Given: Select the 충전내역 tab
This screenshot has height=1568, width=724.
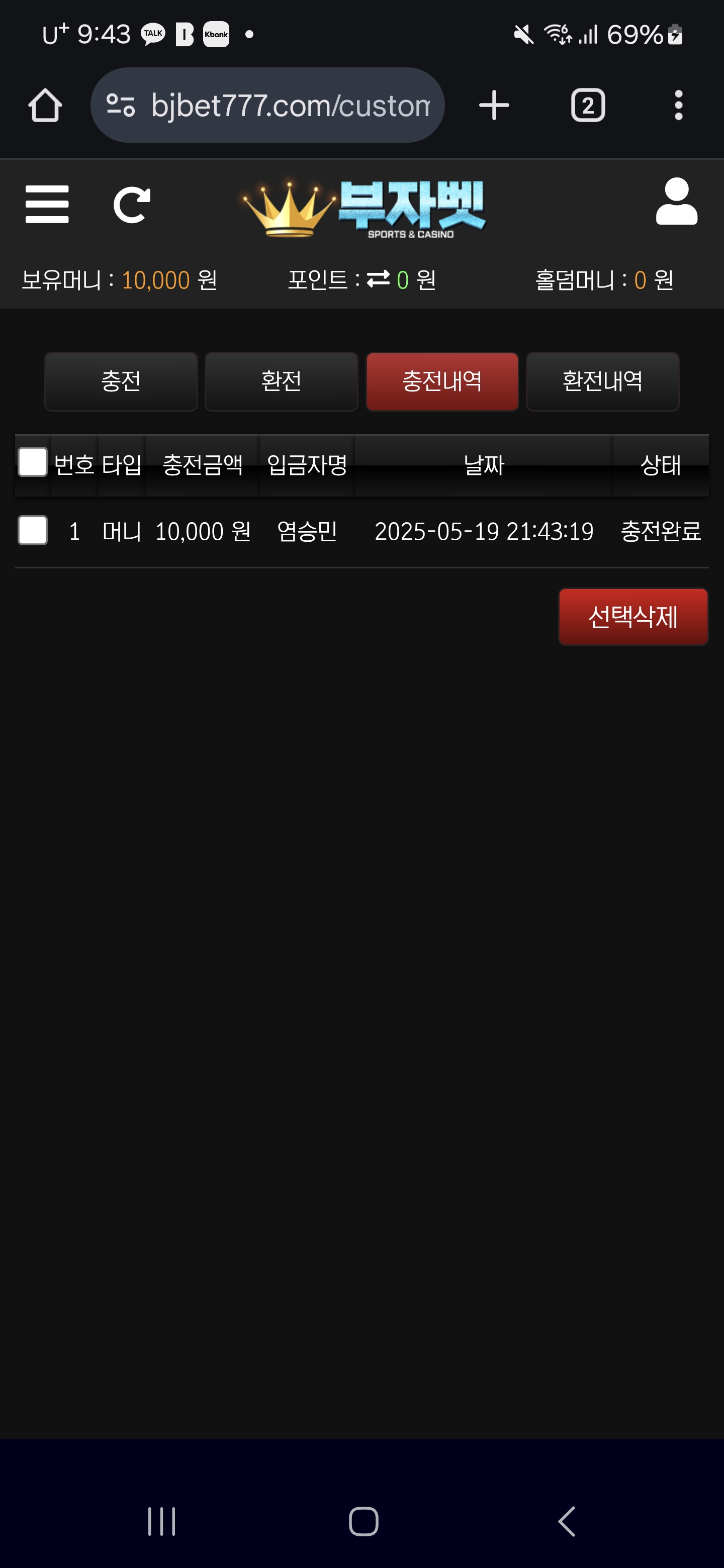Looking at the screenshot, I should coord(441,381).
